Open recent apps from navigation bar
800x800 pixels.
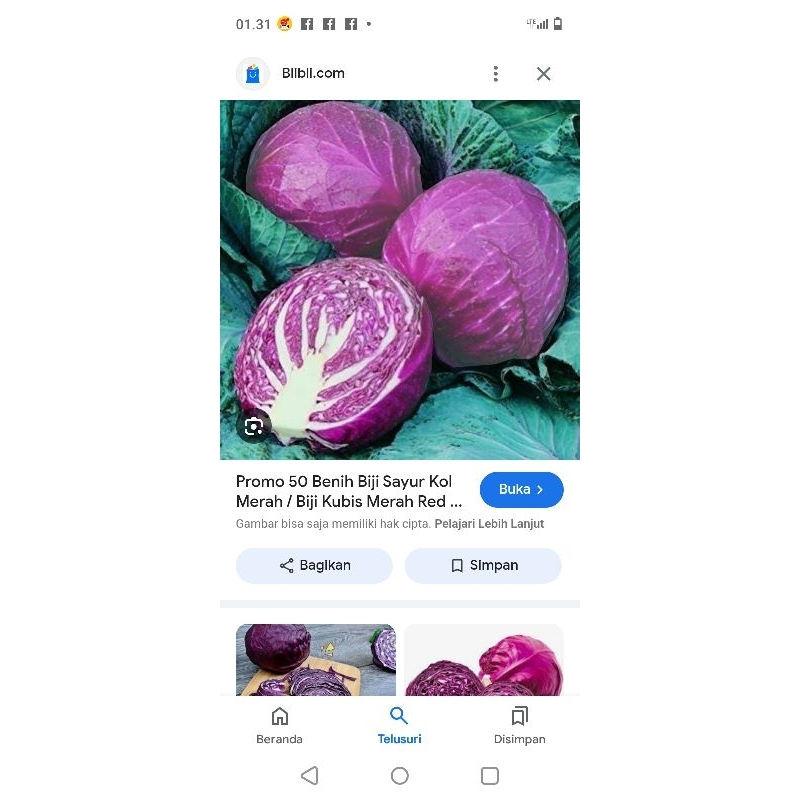490,776
